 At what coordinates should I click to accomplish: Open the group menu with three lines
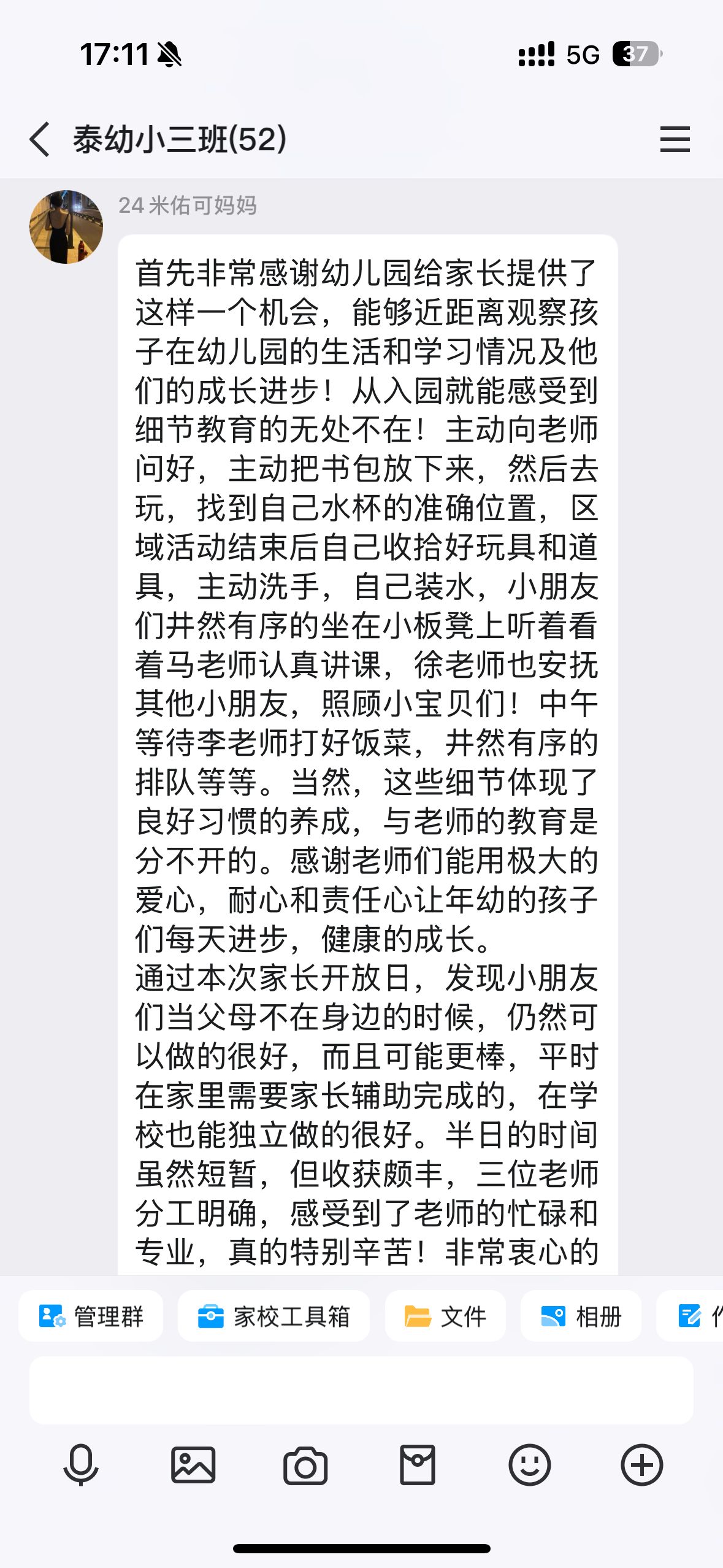675,139
